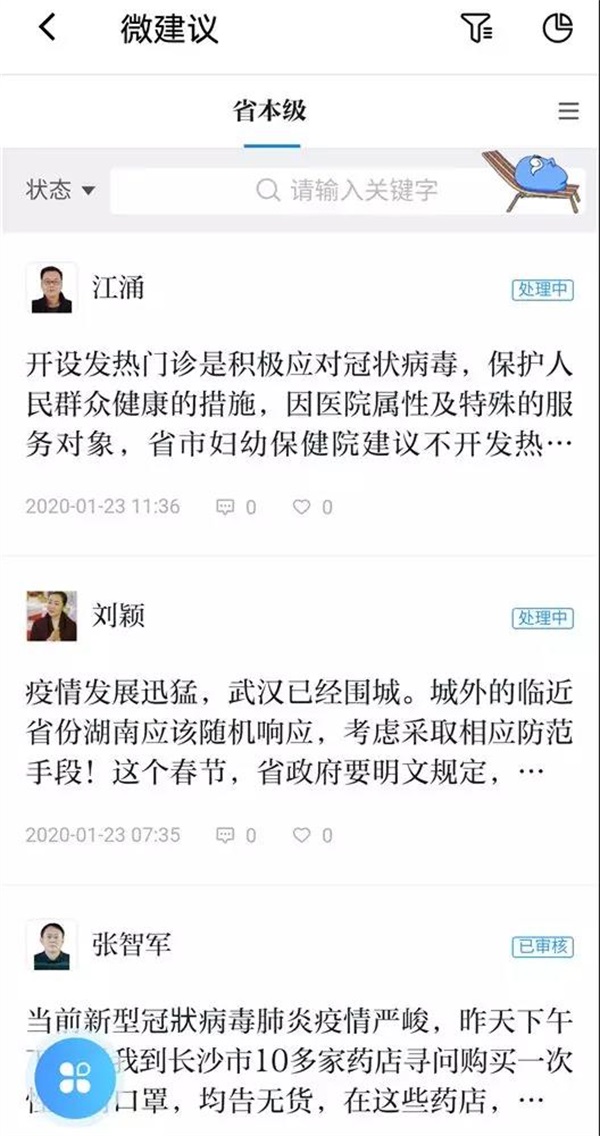This screenshot has height=1136, width=600.
Task: Open comments on 刘颖's suggestion
Action: (x=236, y=834)
